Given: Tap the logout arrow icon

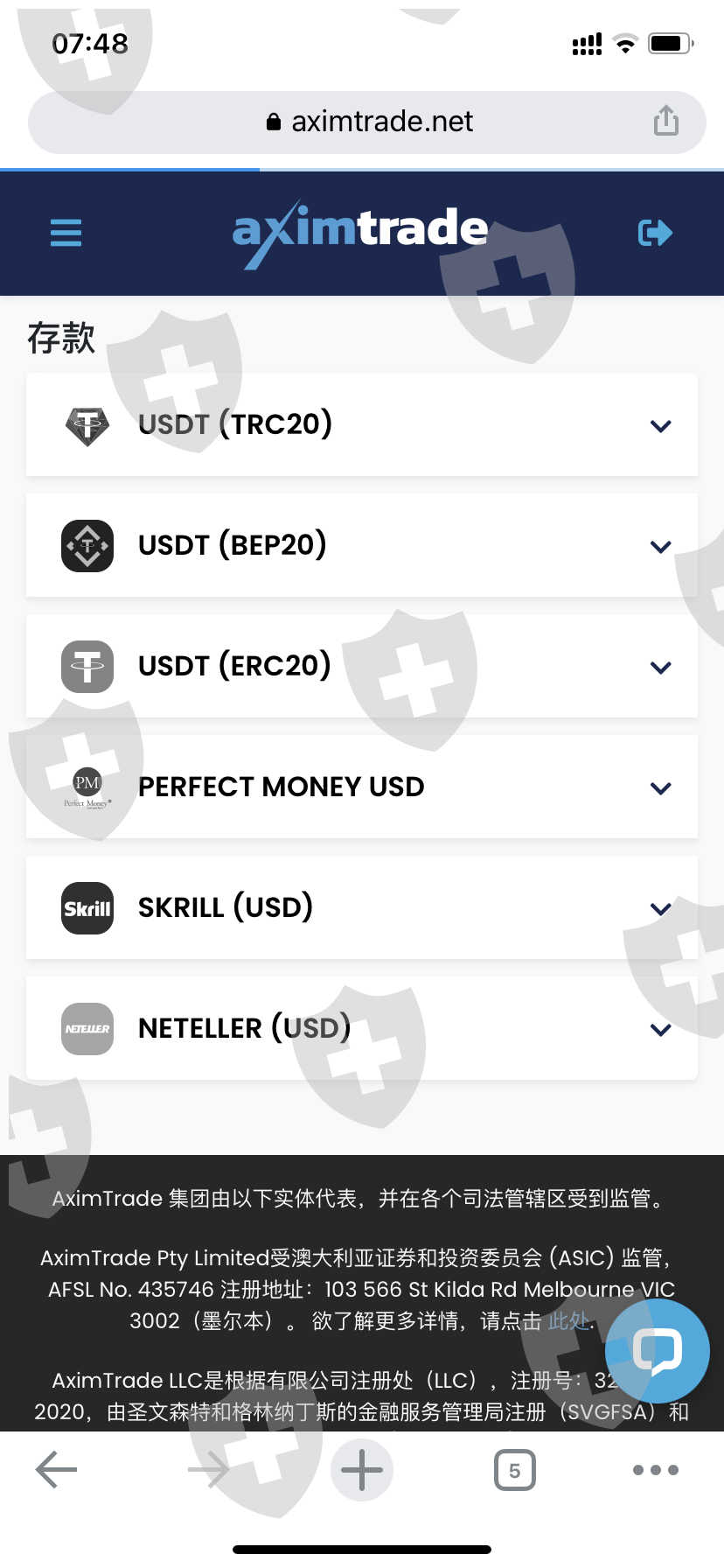Looking at the screenshot, I should [x=655, y=233].
